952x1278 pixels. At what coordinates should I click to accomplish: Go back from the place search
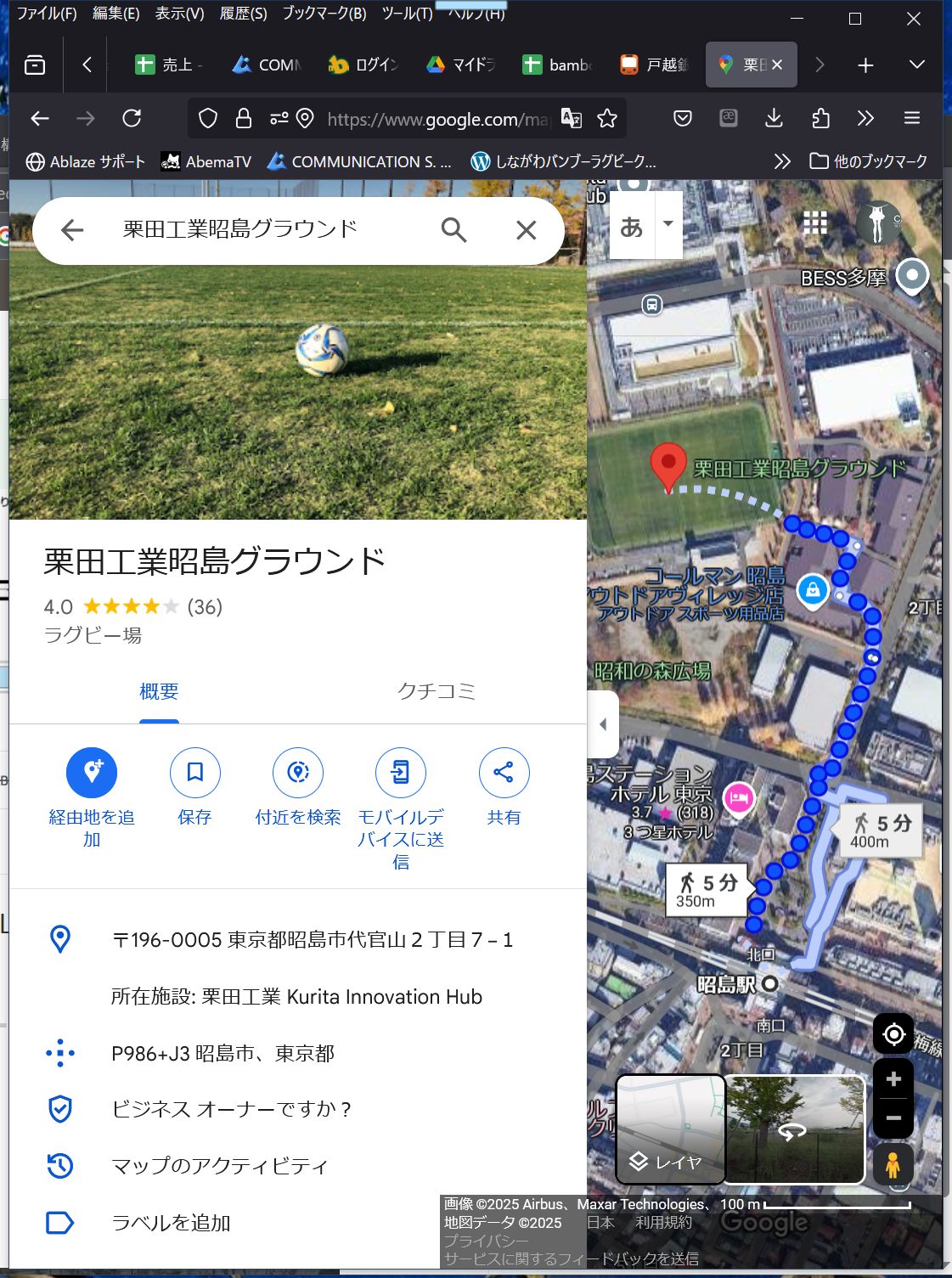(x=73, y=229)
